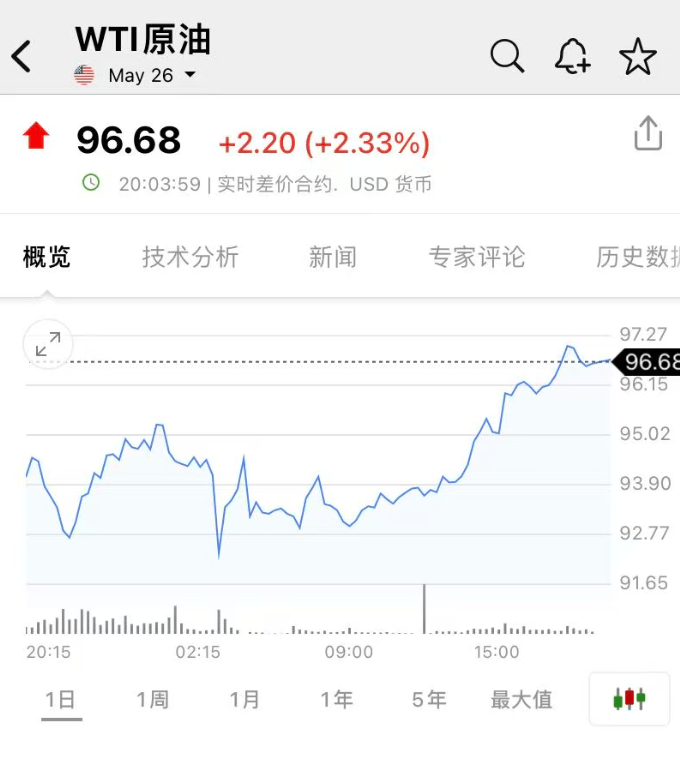The image size is (680, 774).
Task: Switch to the candlestick chart type
Action: coord(629,699)
